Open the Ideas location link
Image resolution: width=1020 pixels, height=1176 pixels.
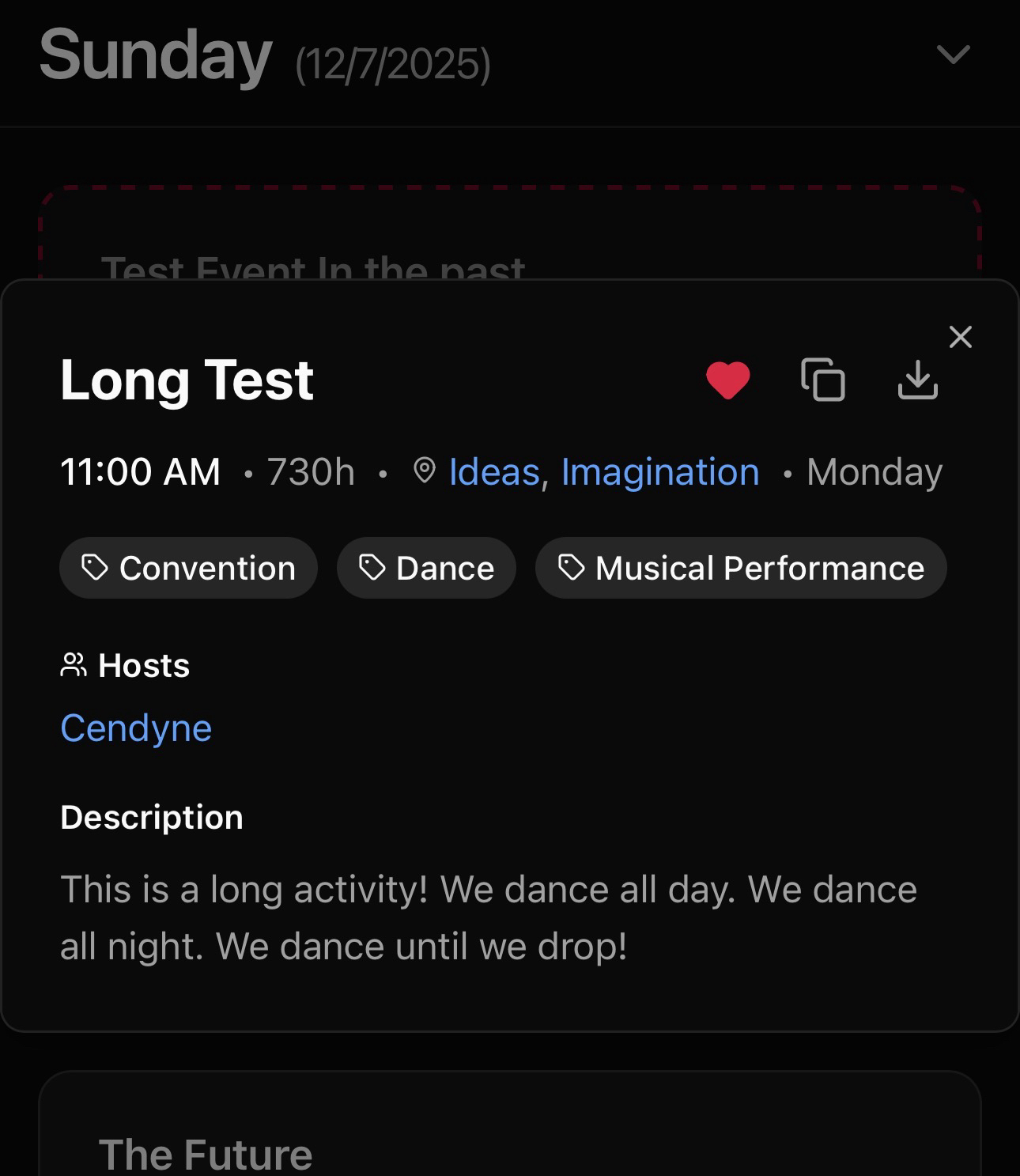point(494,472)
